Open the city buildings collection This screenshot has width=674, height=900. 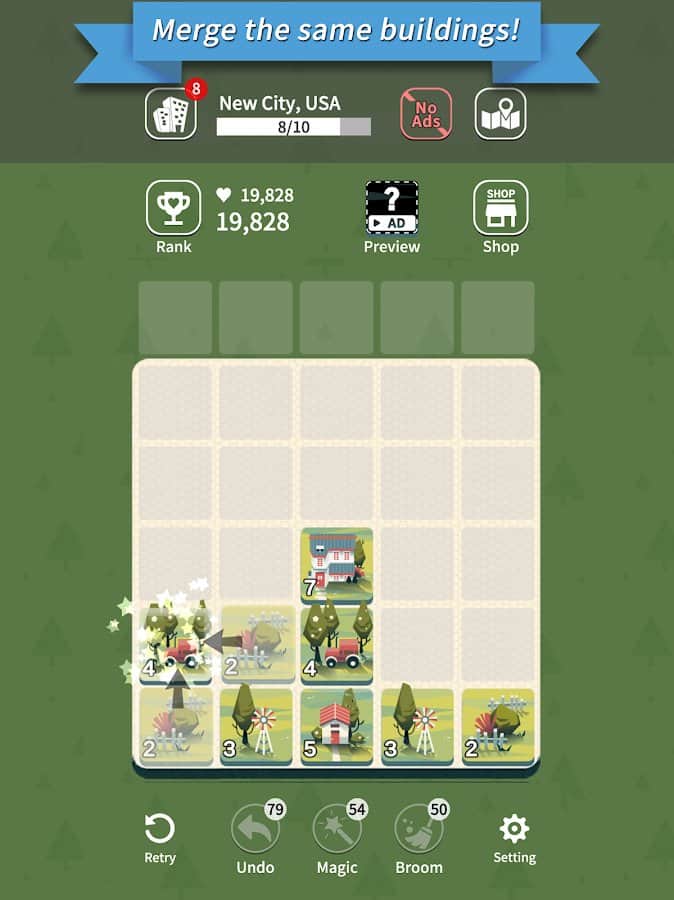[x=170, y=114]
